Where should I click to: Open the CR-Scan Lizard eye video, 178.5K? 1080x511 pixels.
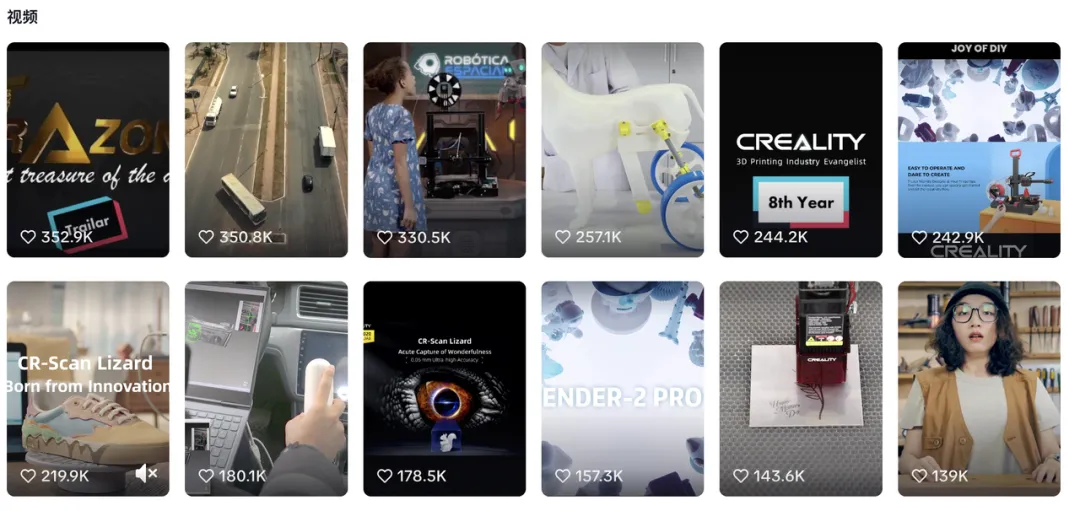point(444,388)
